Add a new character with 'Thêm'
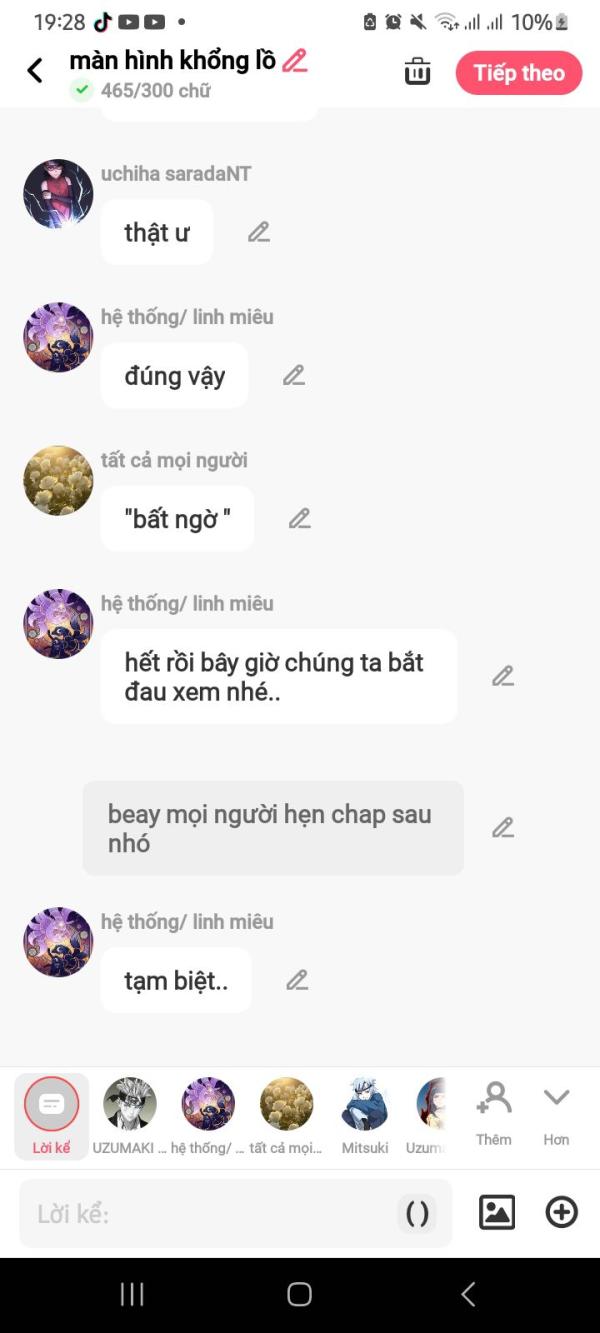Screen dimensions: 600x1333 point(494,1112)
